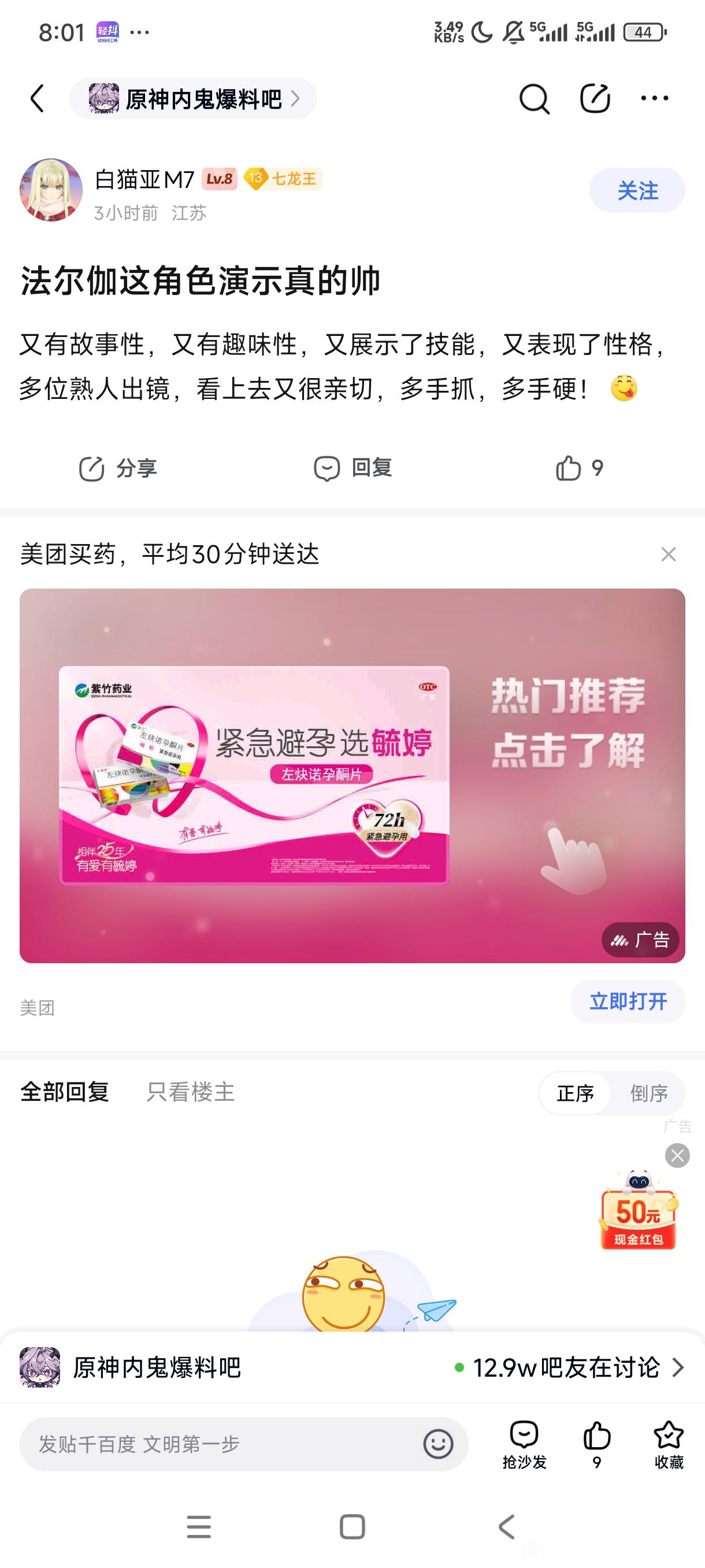The image size is (705, 1568).
Task: Open the 原神内鬼爆料吧 forum chip in the header
Action: 194,99
